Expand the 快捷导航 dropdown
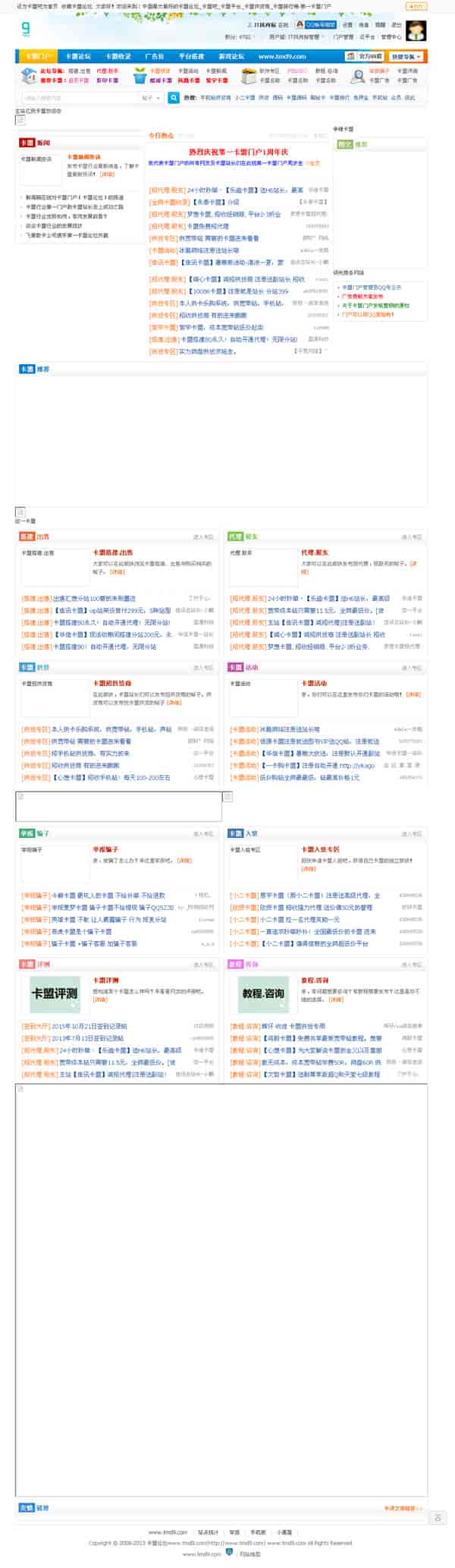 406,56
